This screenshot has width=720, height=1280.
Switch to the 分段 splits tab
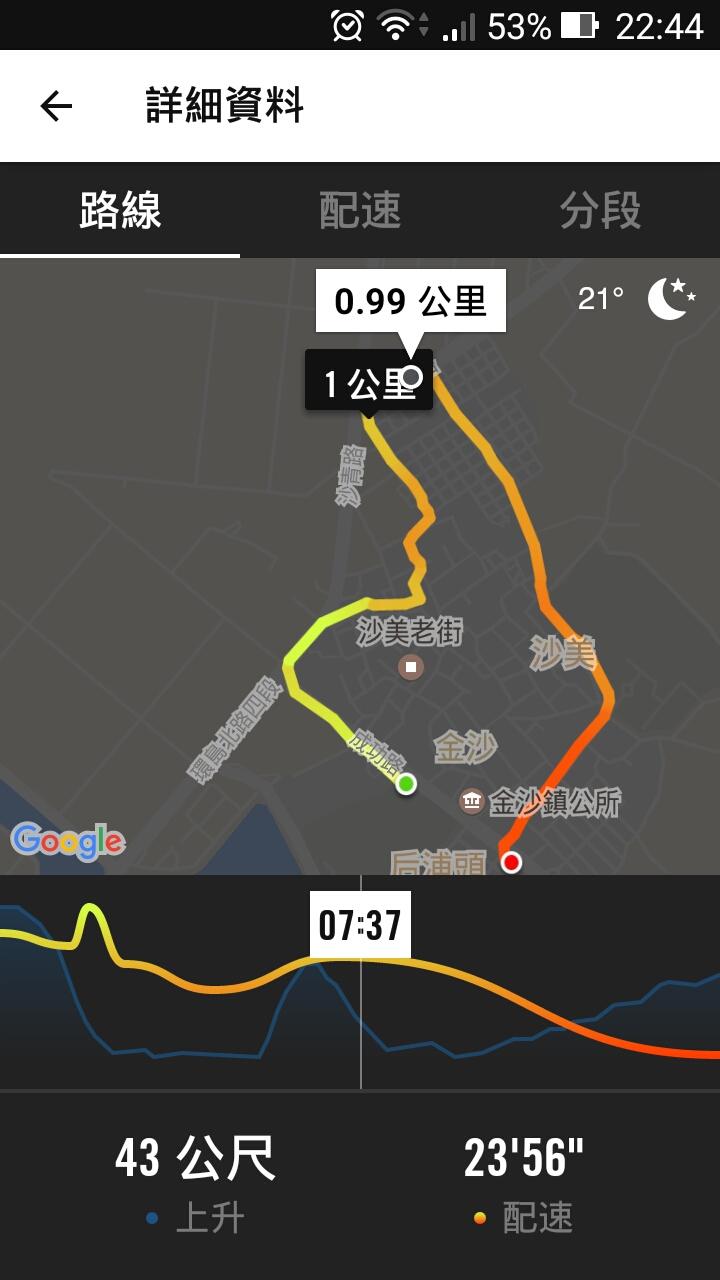(x=600, y=211)
